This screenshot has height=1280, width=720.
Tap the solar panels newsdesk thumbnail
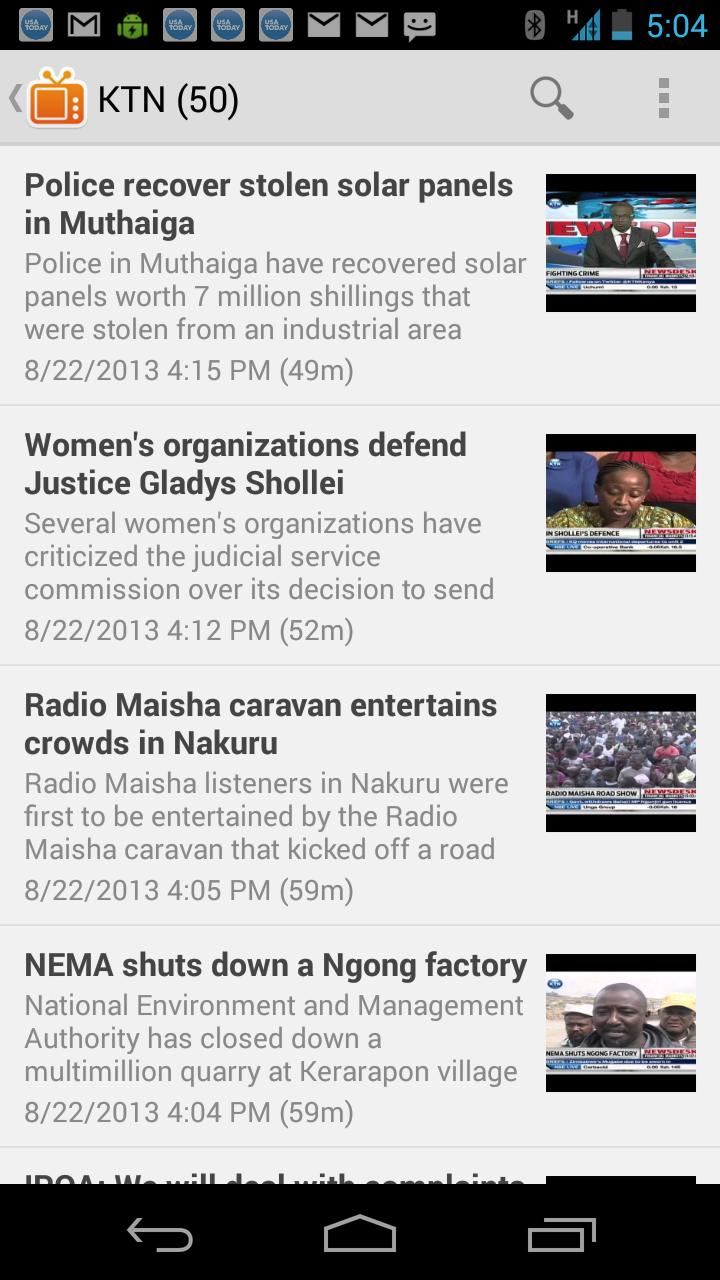pyautogui.click(x=620, y=243)
